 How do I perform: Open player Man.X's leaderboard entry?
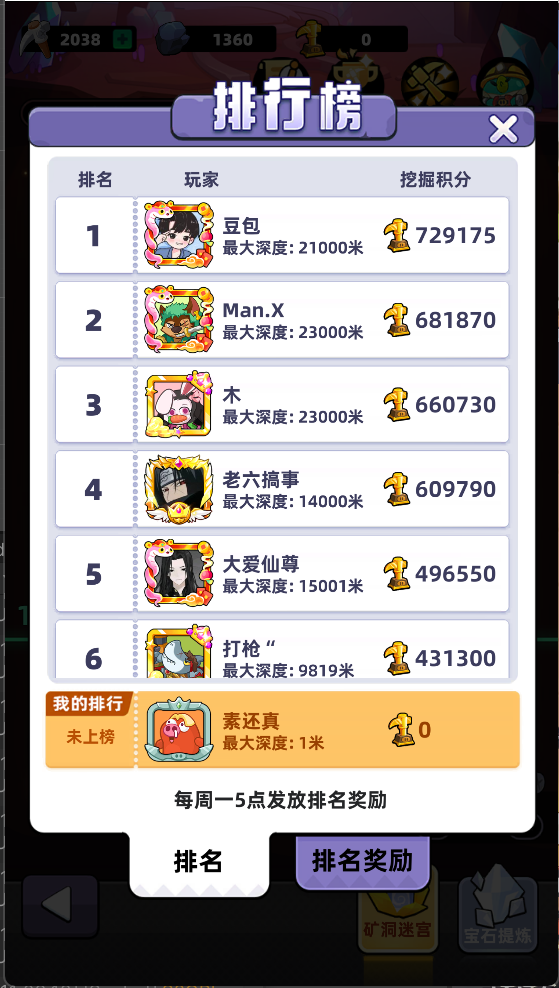pos(282,319)
